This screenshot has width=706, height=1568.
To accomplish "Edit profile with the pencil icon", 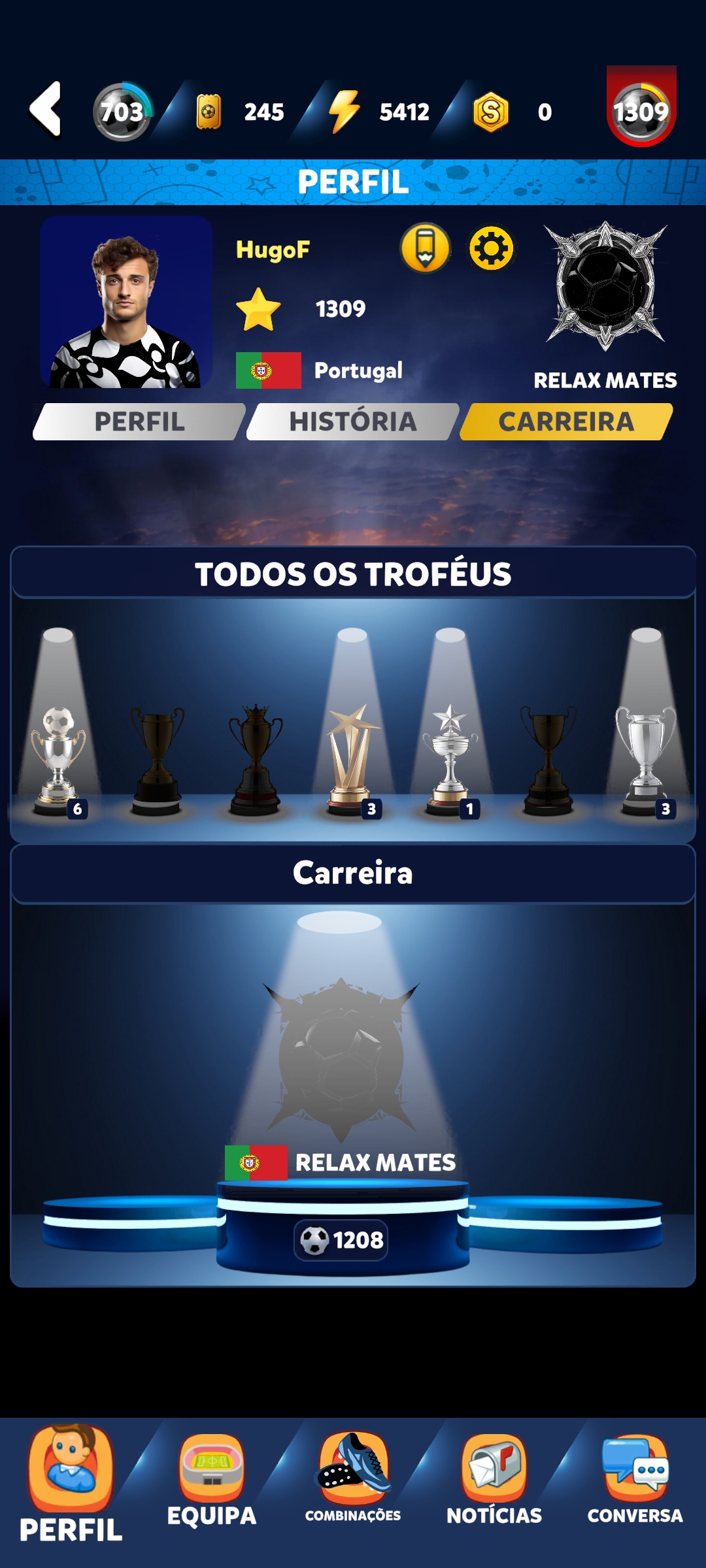I will tap(426, 248).
